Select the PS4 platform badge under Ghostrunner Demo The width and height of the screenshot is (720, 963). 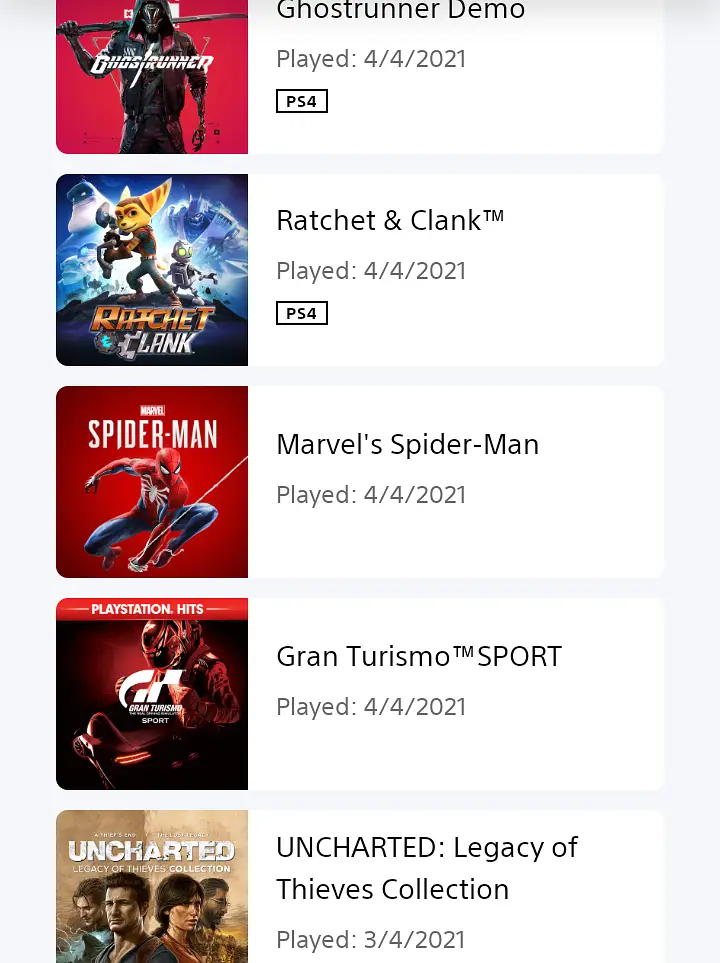pyautogui.click(x=301, y=100)
